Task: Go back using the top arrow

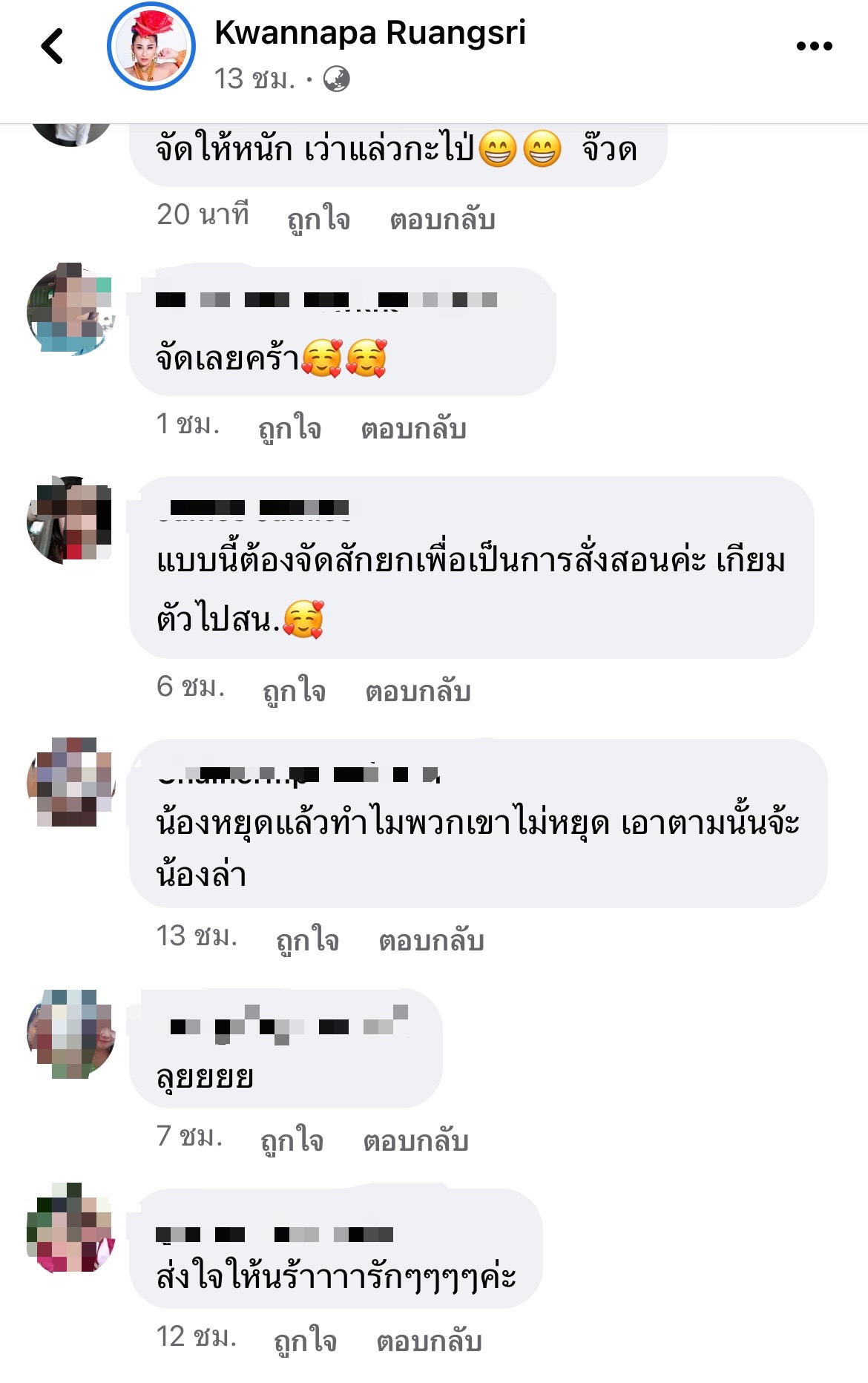Action: pos(53,46)
